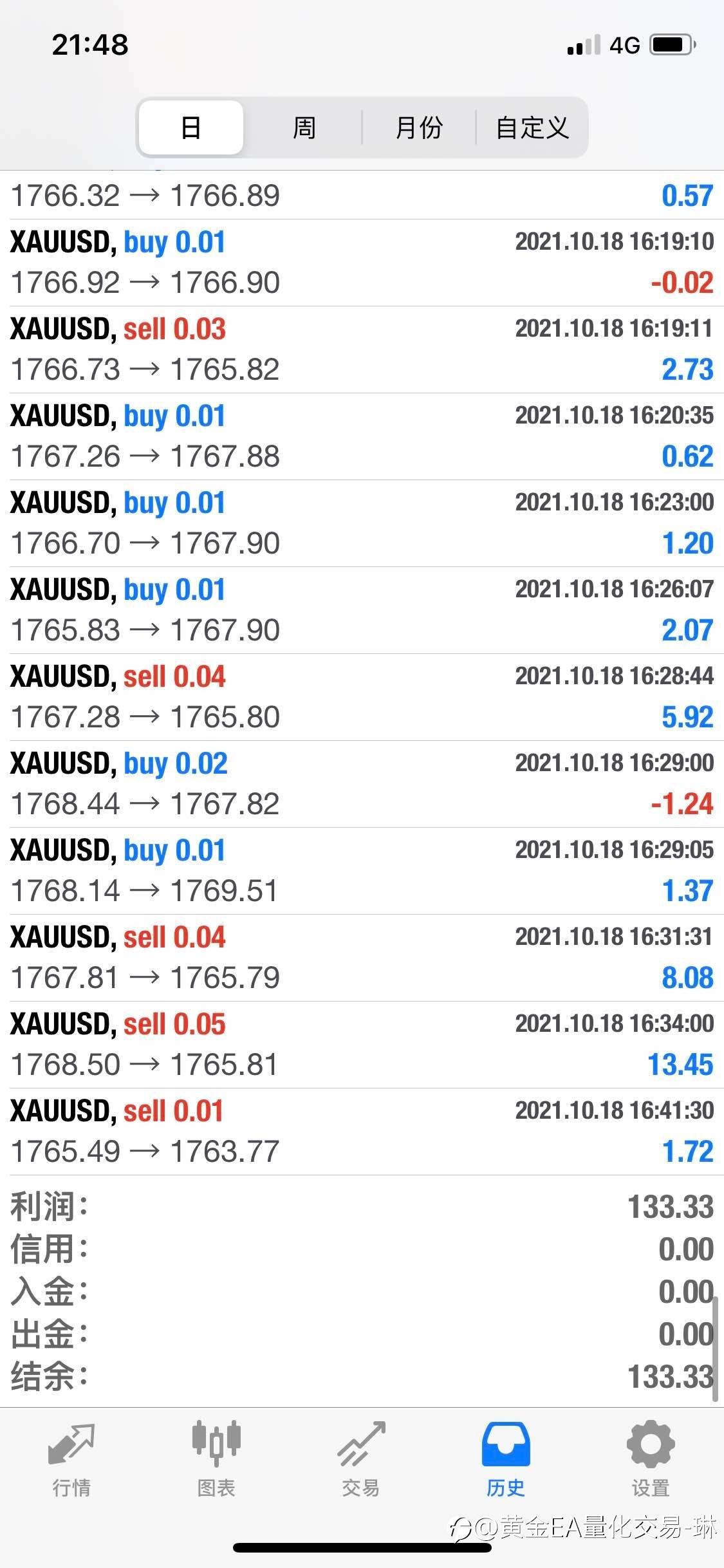This screenshot has height=1568, width=724.
Task: Choose the 自定义 custom period
Action: [x=532, y=127]
